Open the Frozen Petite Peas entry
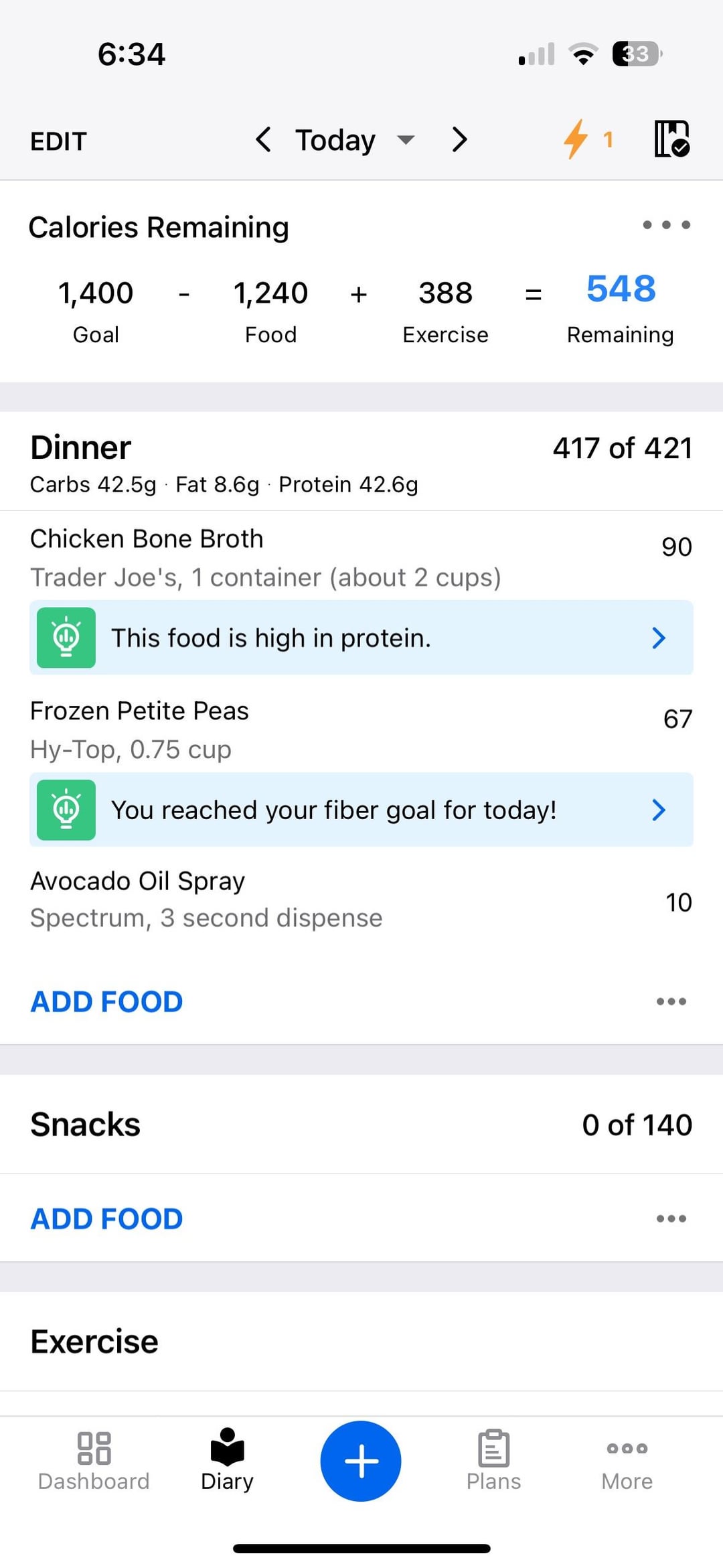 click(x=361, y=729)
